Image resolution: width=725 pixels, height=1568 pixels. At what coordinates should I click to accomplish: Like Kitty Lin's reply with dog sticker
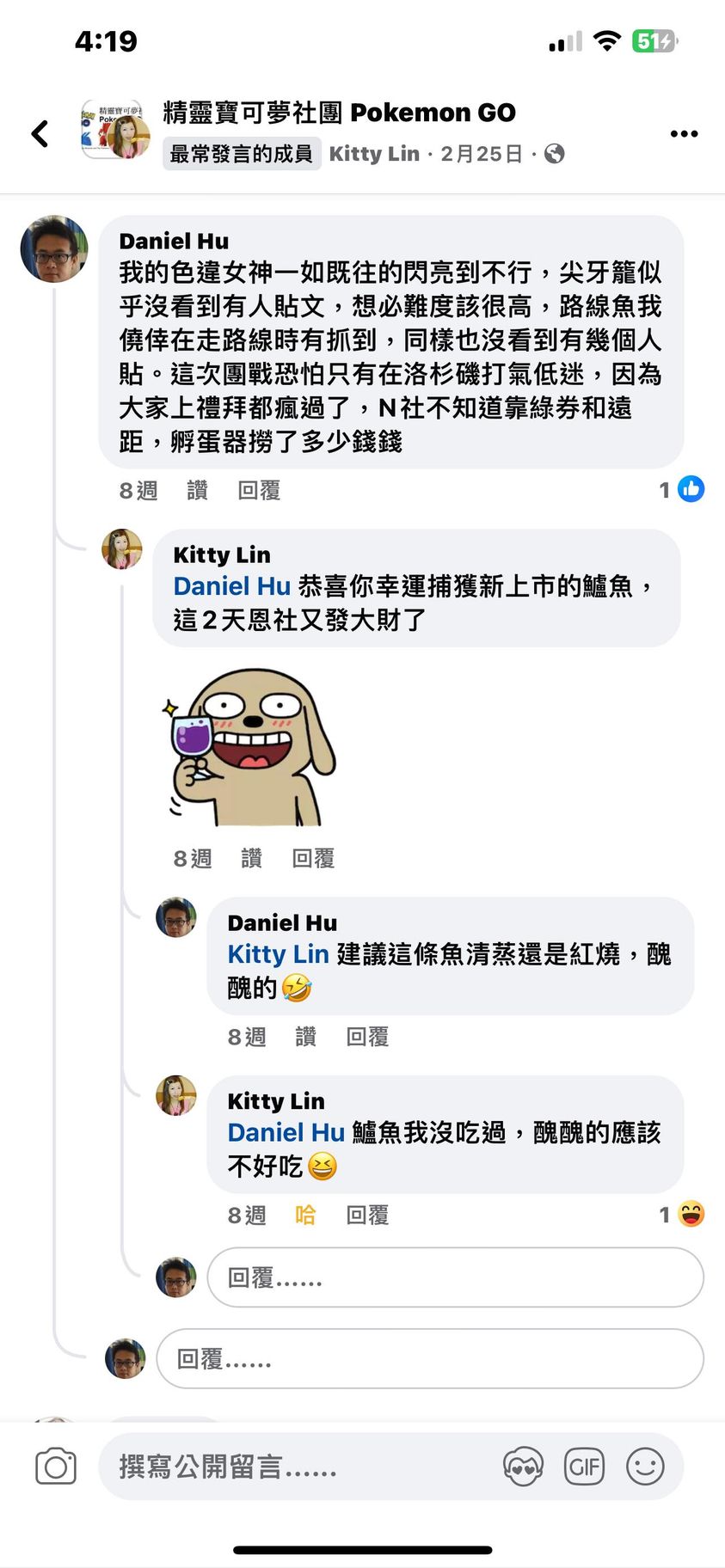tap(251, 858)
